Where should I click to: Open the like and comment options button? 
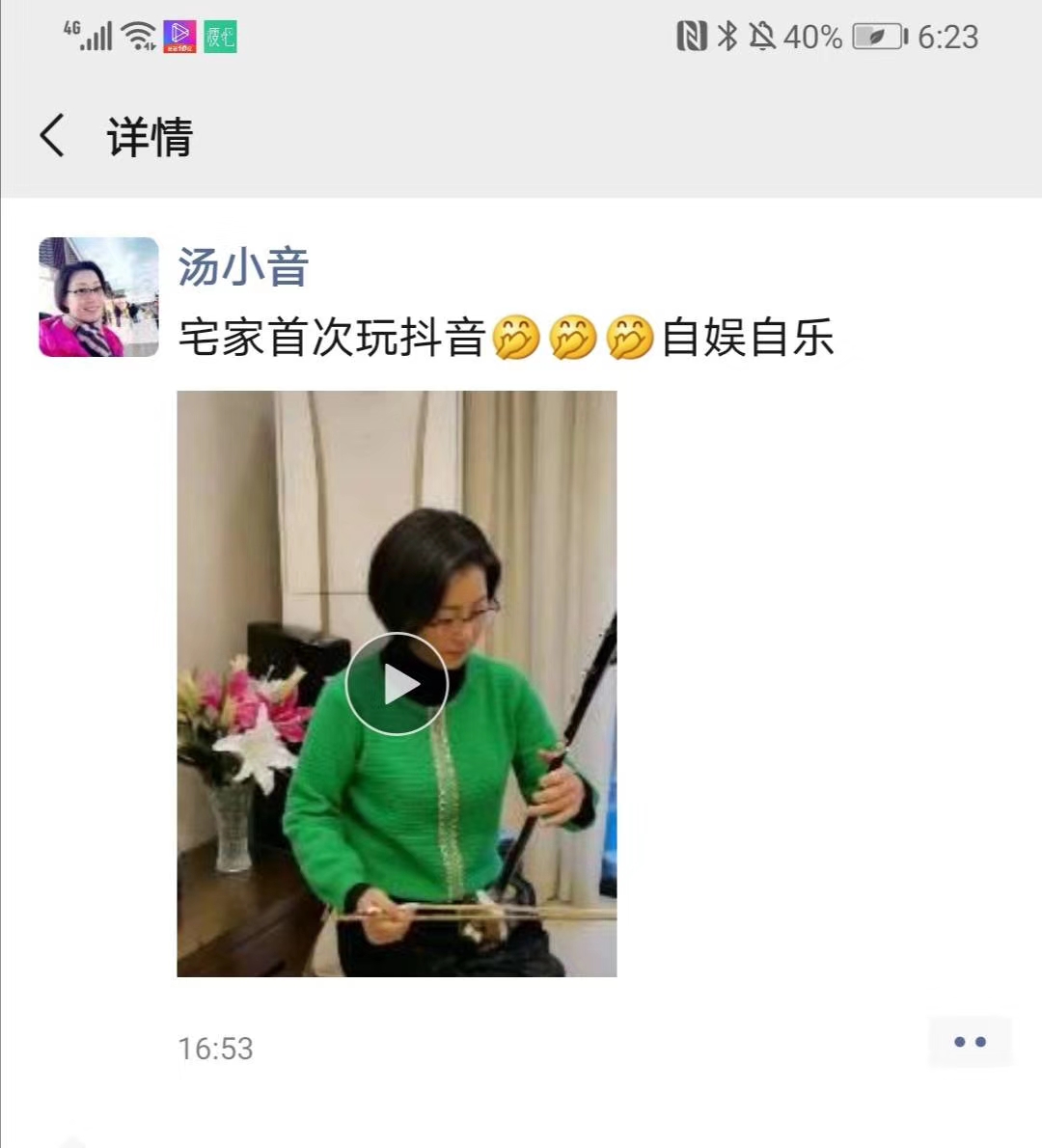pos(970,1042)
